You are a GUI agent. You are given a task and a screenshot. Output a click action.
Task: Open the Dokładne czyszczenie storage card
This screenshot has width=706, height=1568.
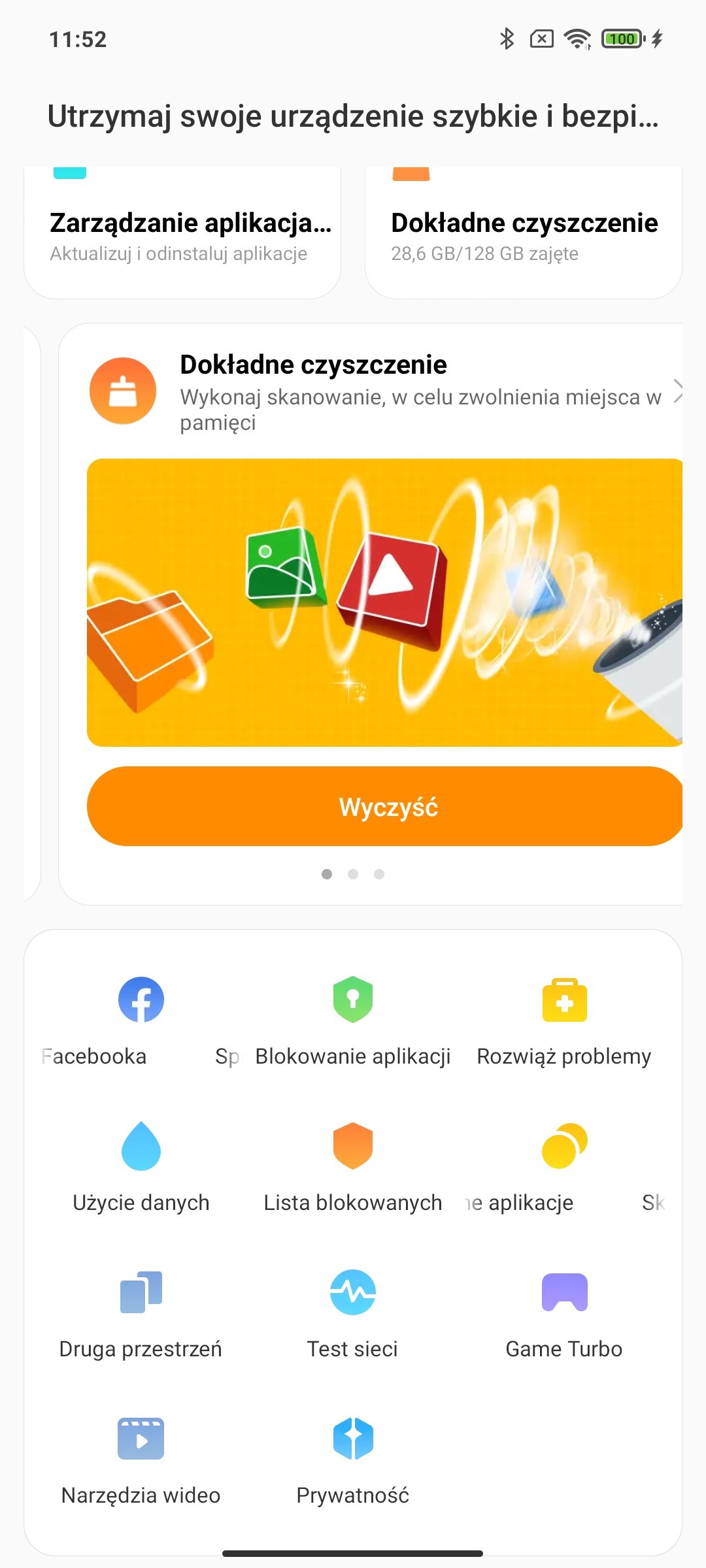pos(524,233)
